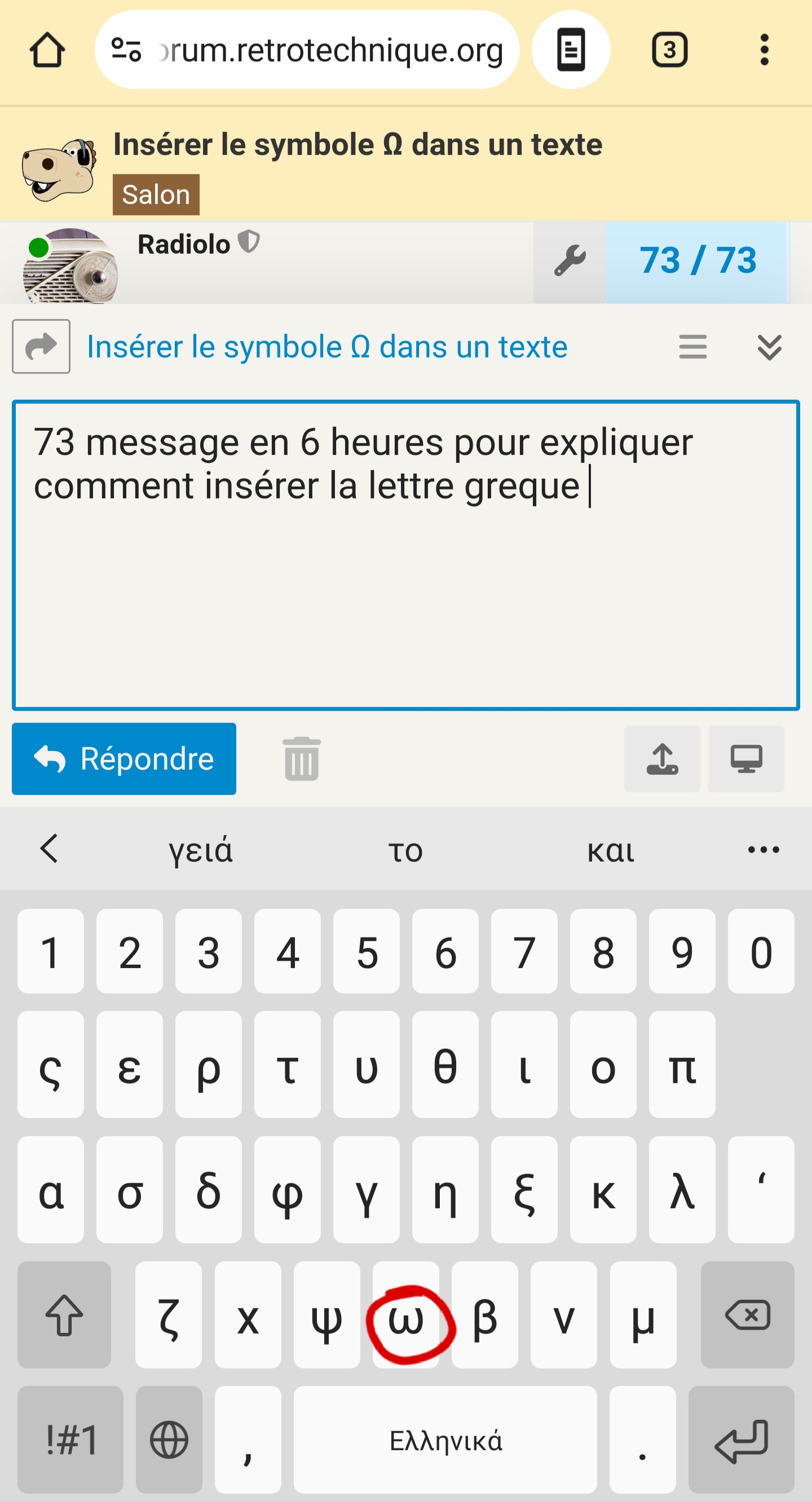812x1501 pixels.
Task: Send the reply with Répondre
Action: (124, 758)
